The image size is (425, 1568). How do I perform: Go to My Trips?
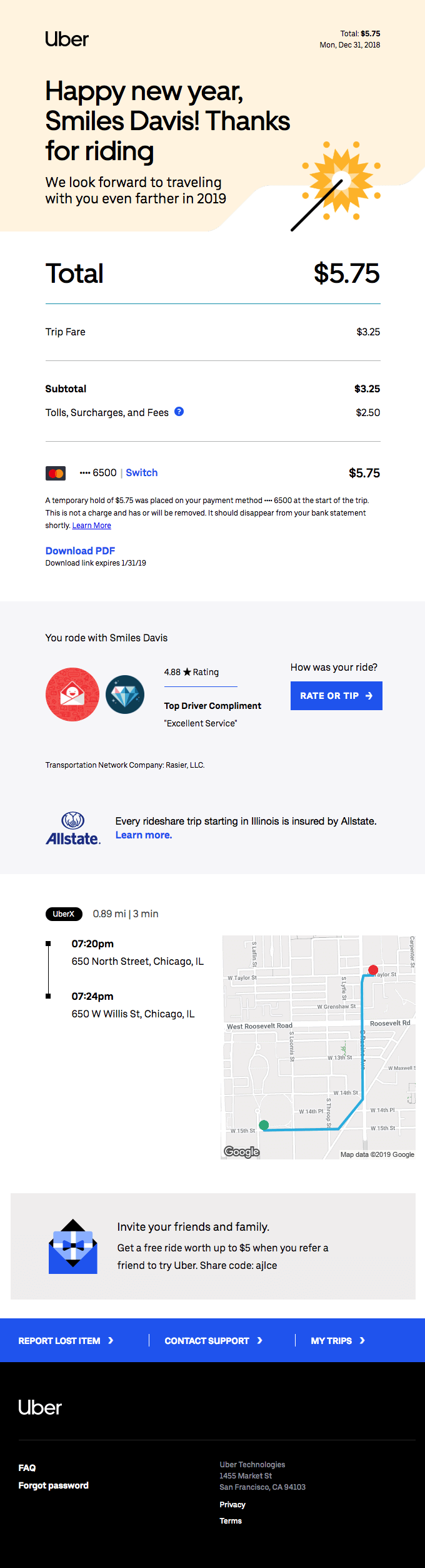pos(337,1340)
